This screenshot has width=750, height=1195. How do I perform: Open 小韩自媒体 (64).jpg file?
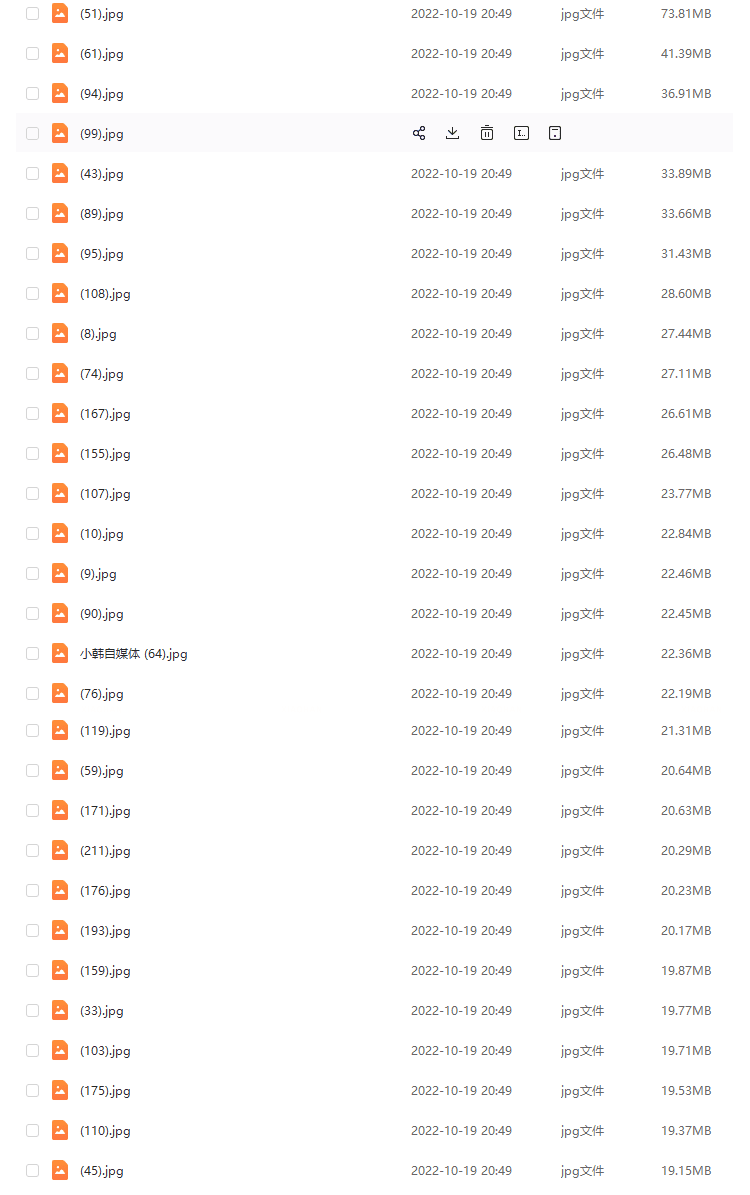(133, 653)
